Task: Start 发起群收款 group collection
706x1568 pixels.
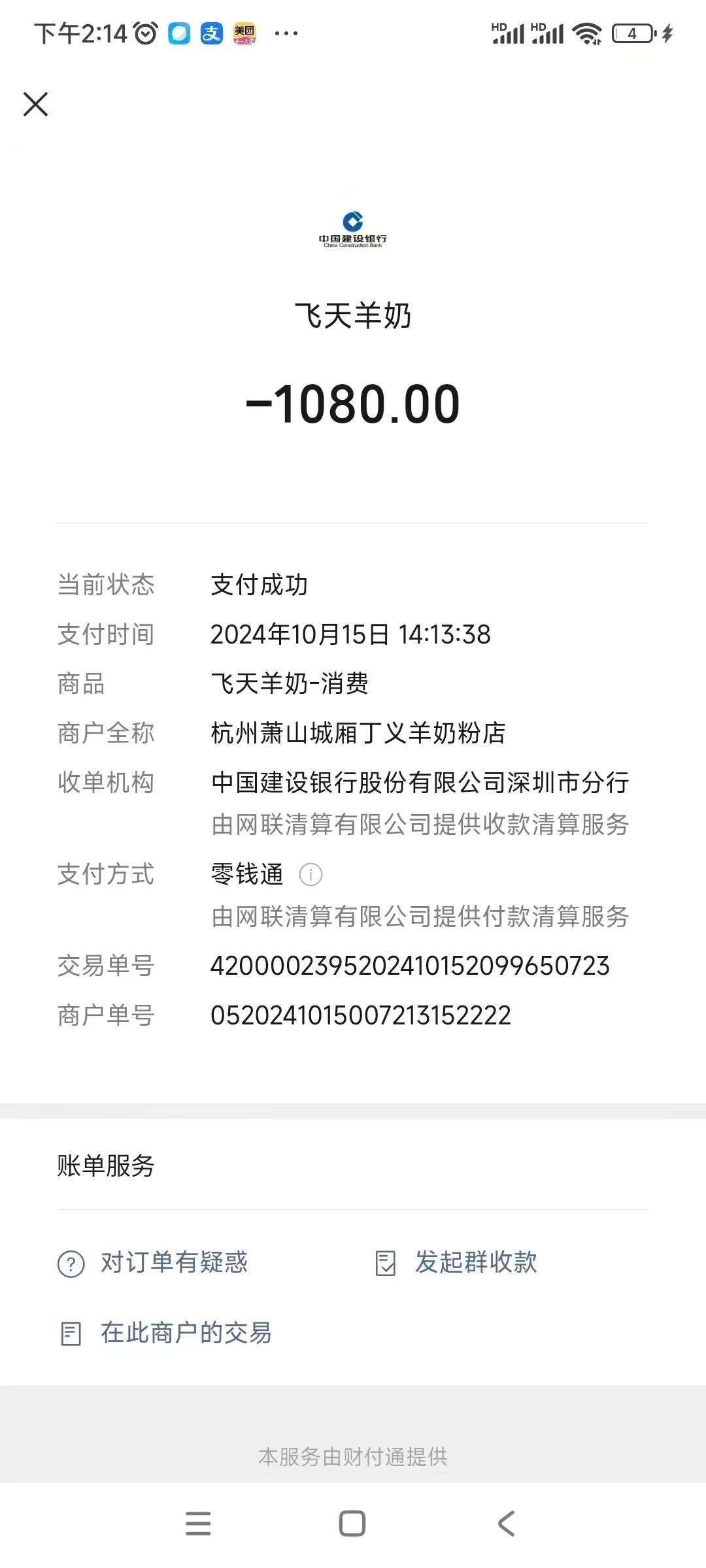Action: click(456, 1263)
